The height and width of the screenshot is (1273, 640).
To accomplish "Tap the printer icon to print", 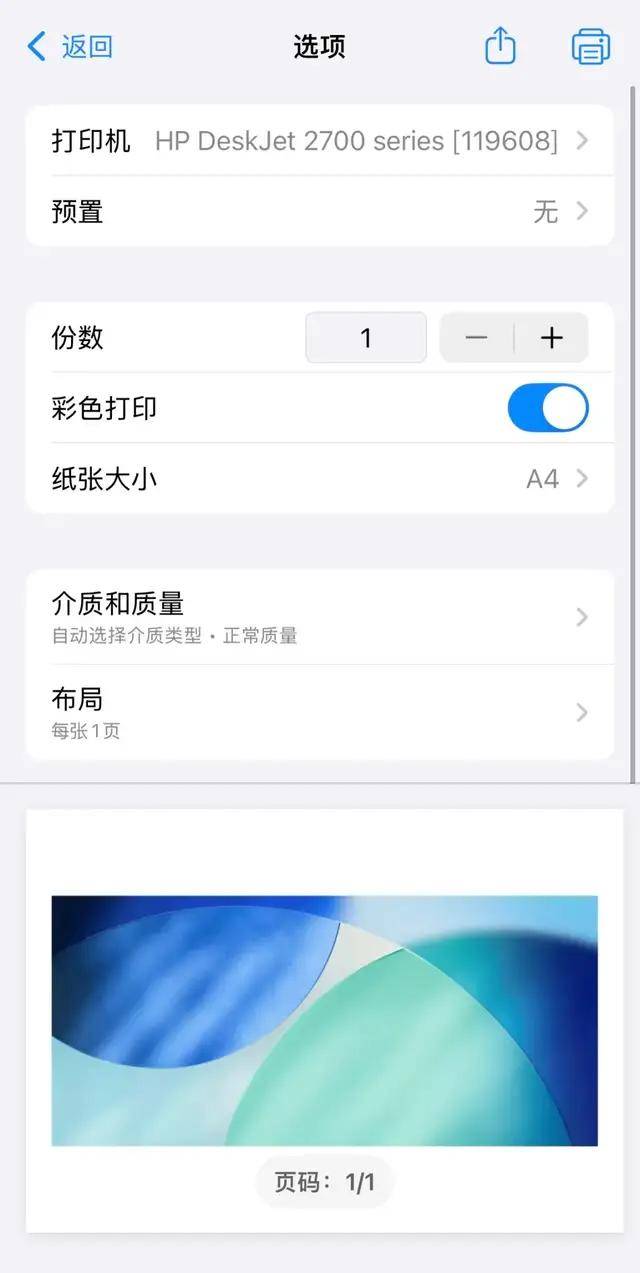I will pyautogui.click(x=590, y=46).
